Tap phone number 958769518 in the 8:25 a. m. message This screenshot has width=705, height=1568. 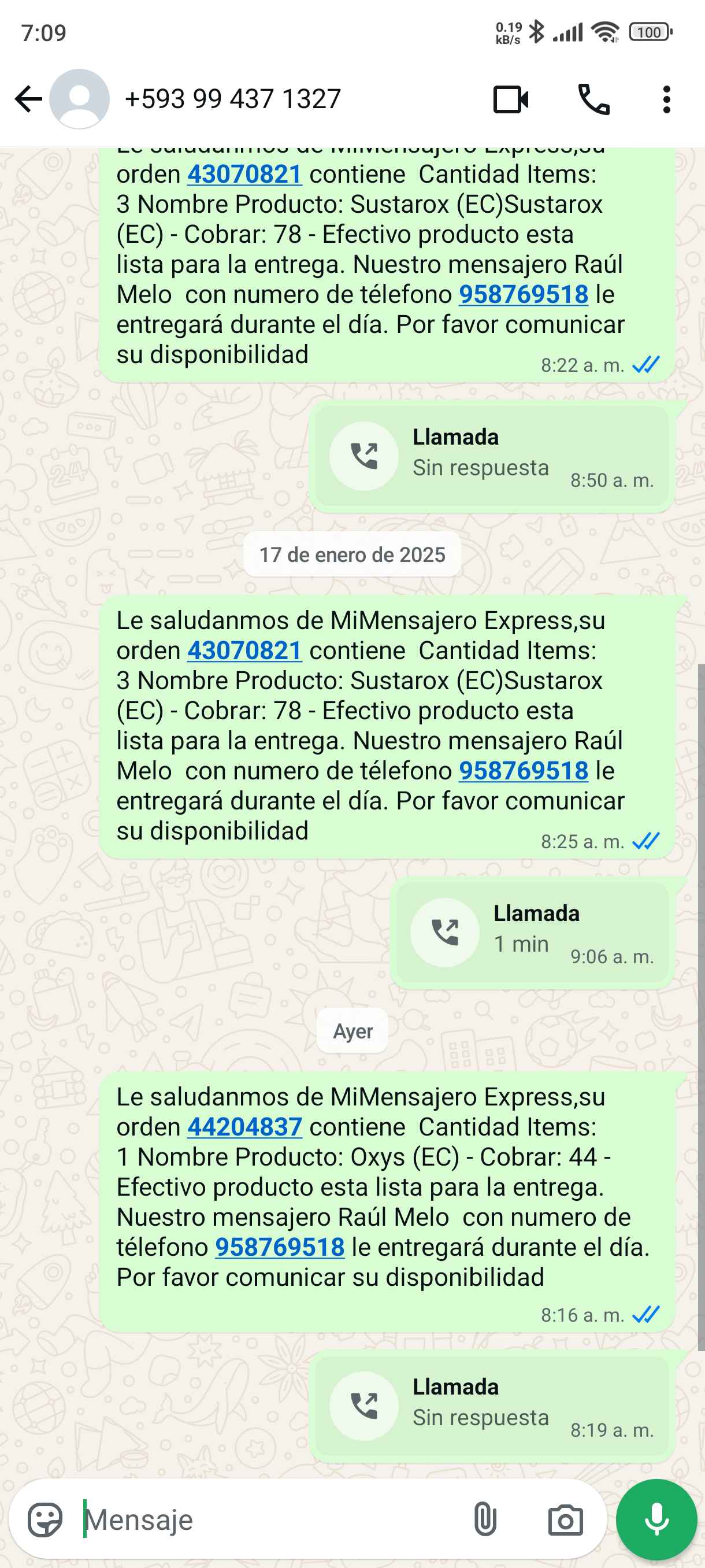pyautogui.click(x=523, y=771)
